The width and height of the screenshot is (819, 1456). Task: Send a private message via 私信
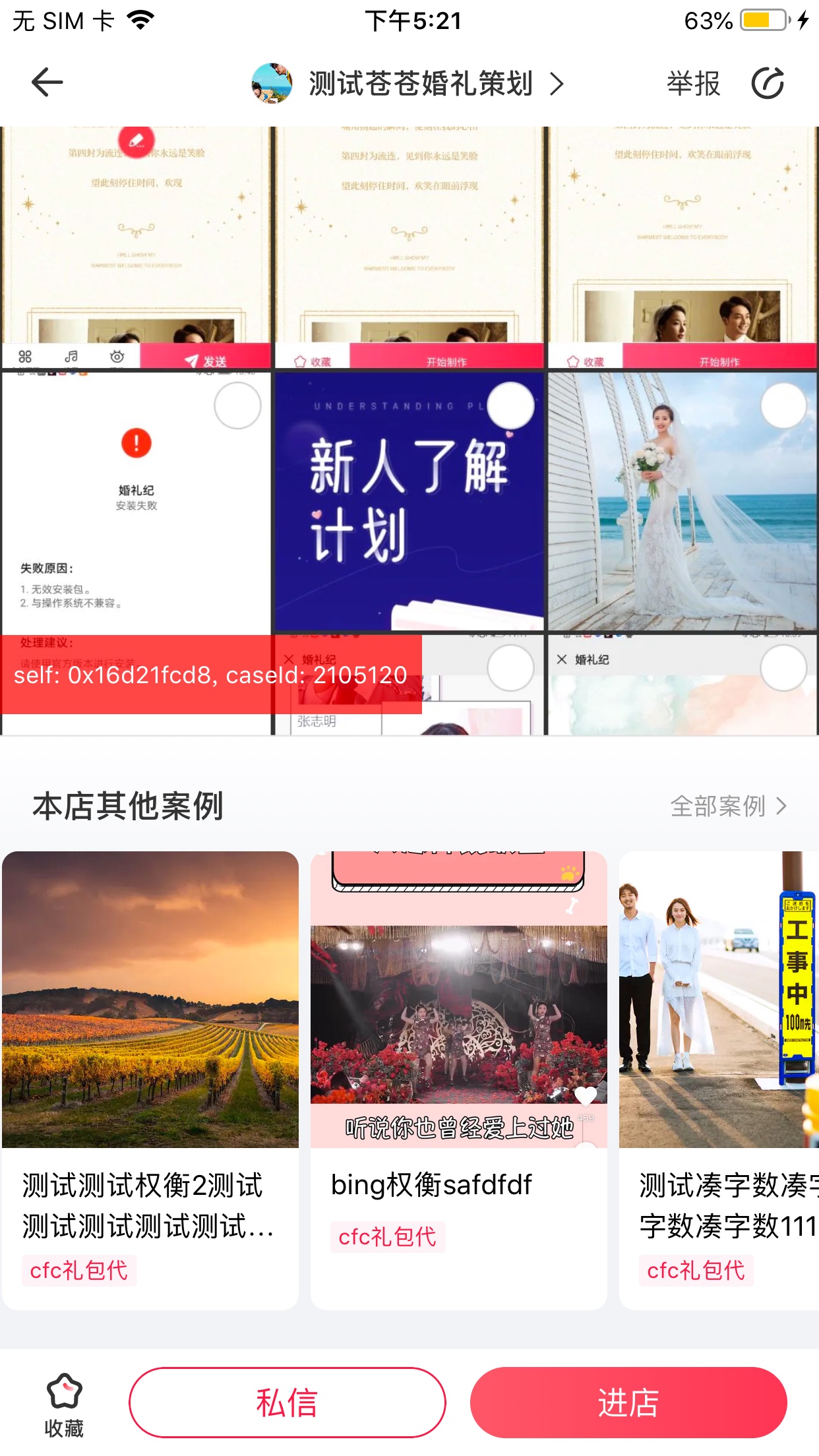pyautogui.click(x=288, y=1403)
